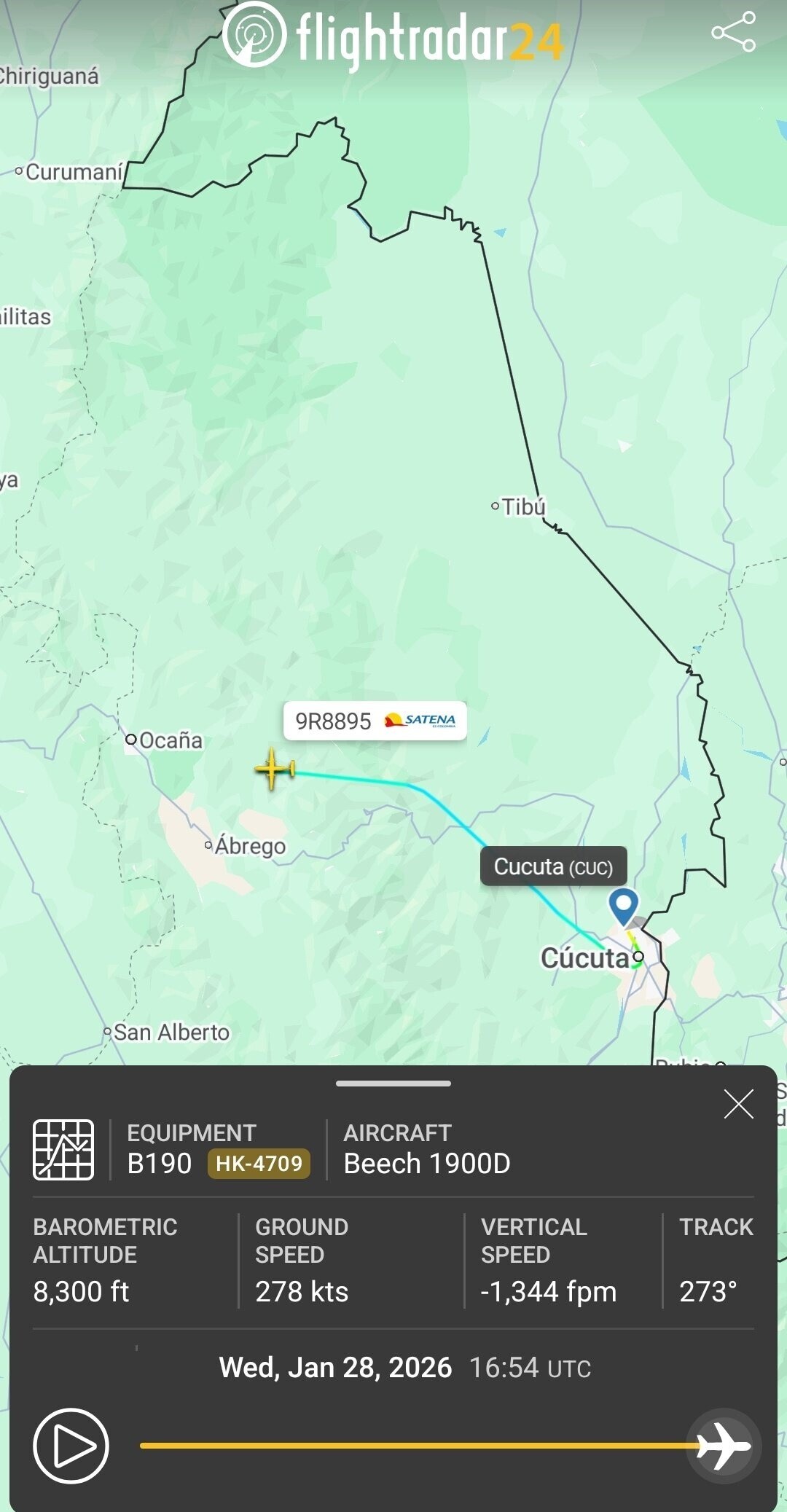The height and width of the screenshot is (1512, 787).
Task: Tap the playback timeline slider
Action: 415,1446
